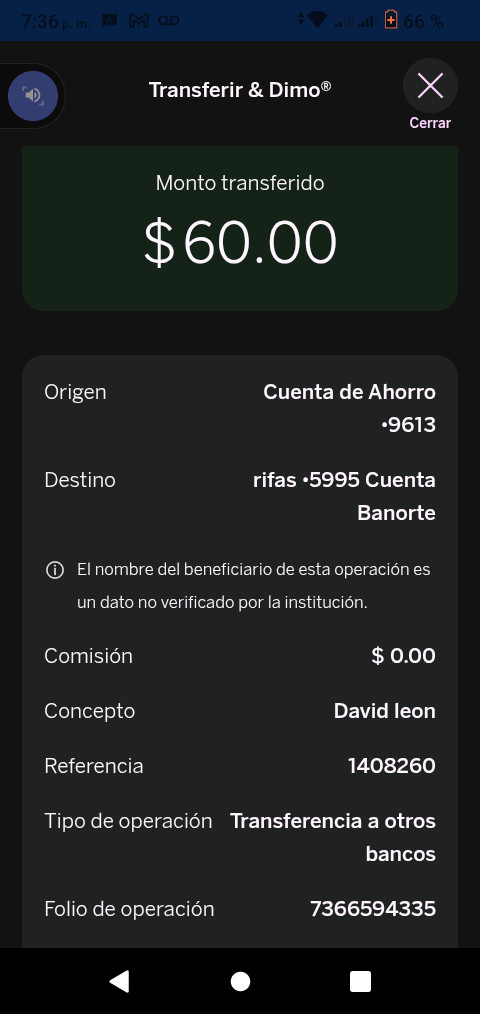Tap the floating speaker audio button

[33, 96]
